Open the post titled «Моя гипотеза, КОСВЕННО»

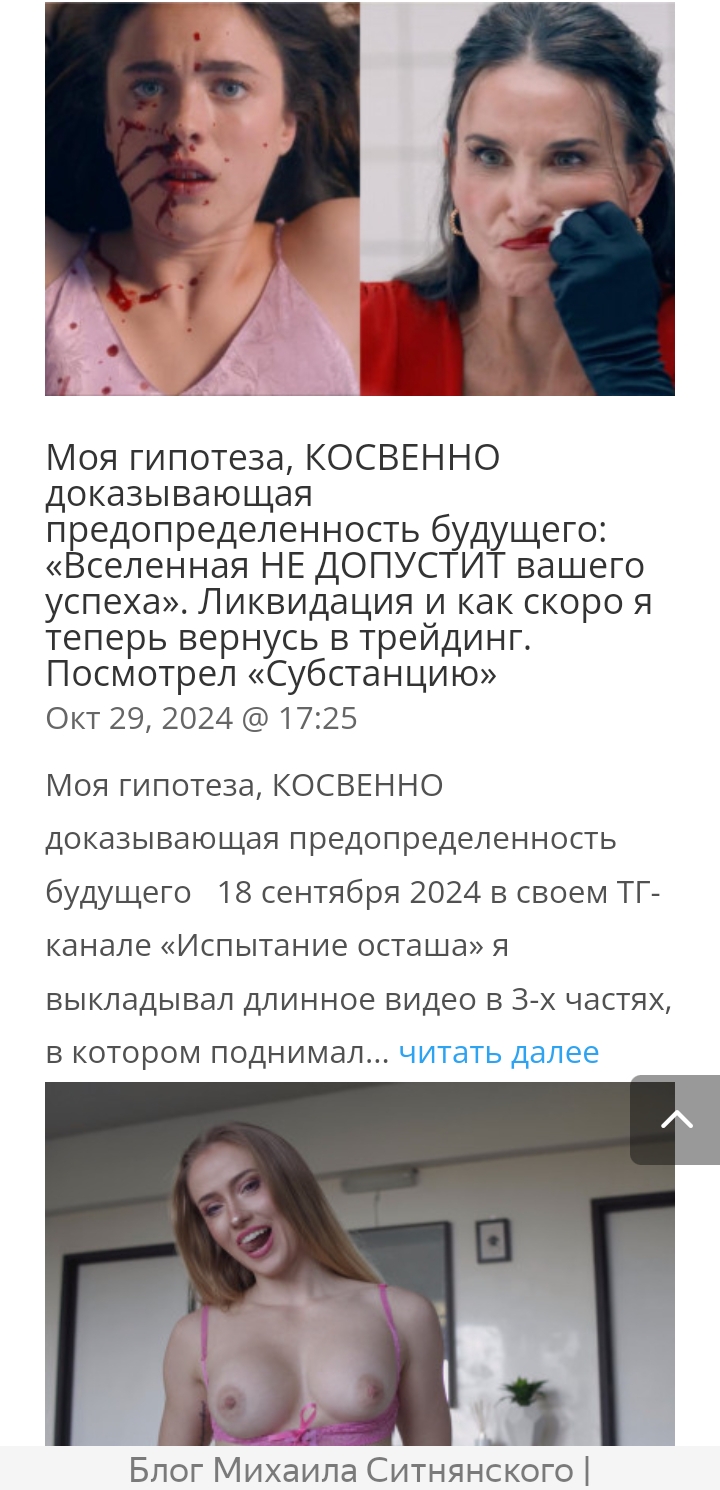349,566
